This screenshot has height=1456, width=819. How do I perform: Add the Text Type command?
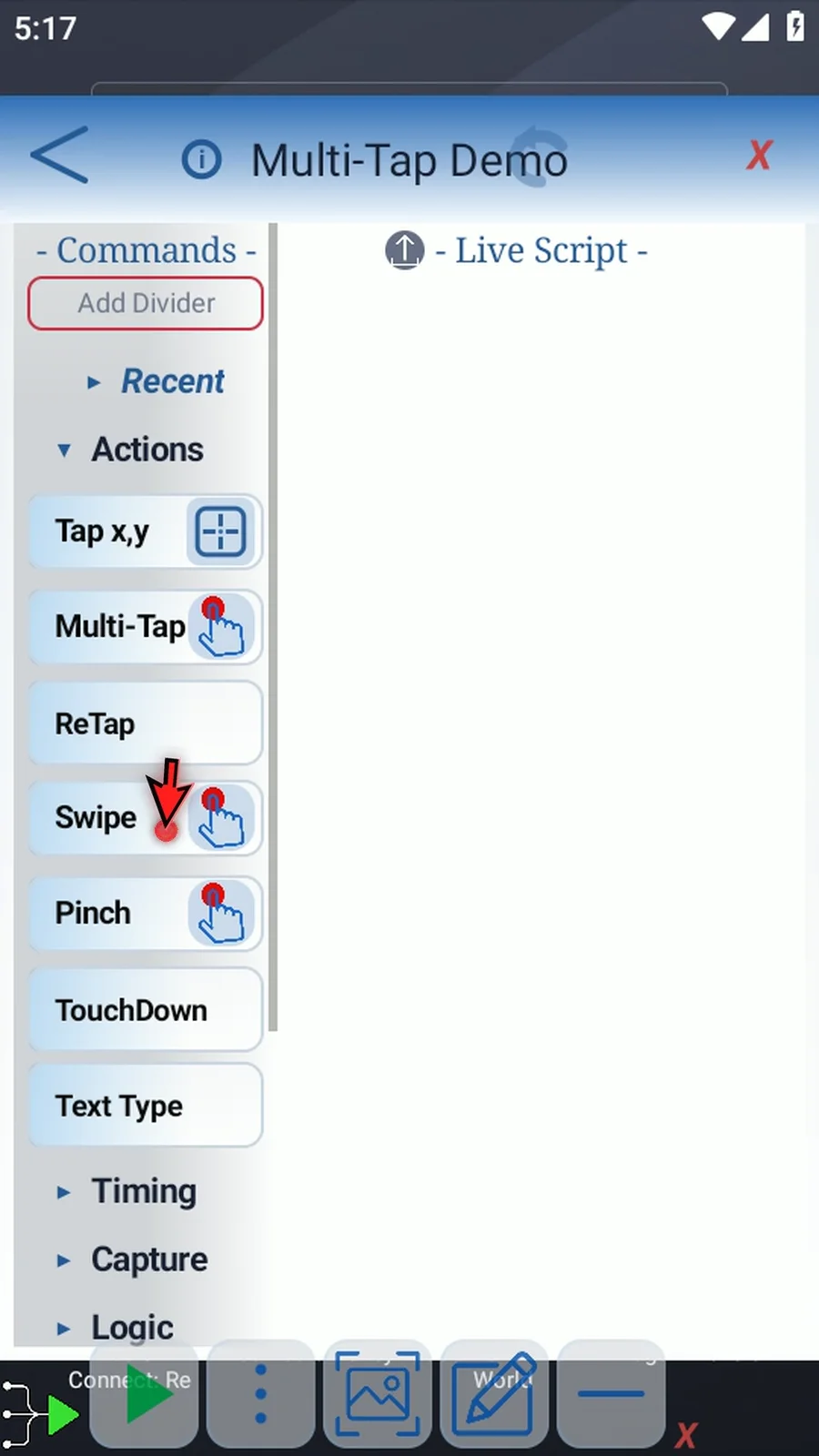[146, 1106]
